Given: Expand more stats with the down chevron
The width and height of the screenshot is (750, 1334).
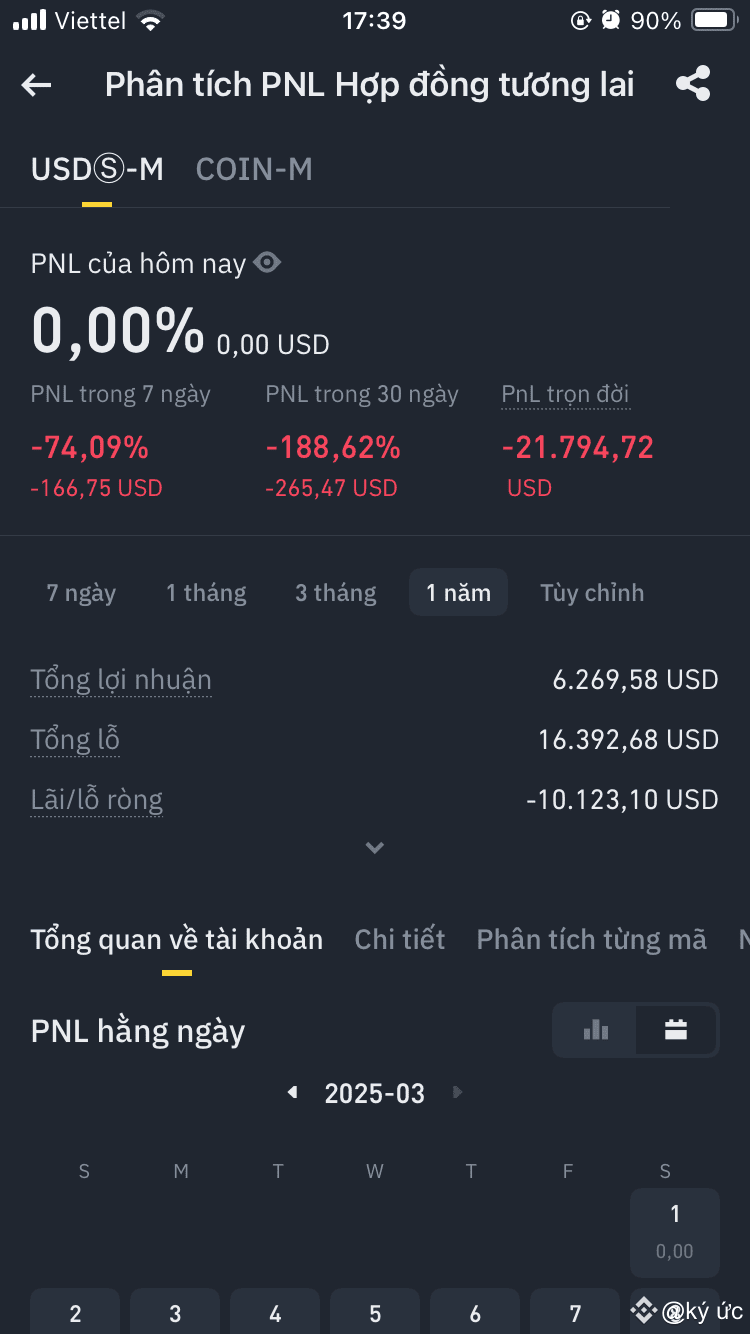Looking at the screenshot, I should pyautogui.click(x=375, y=848).
